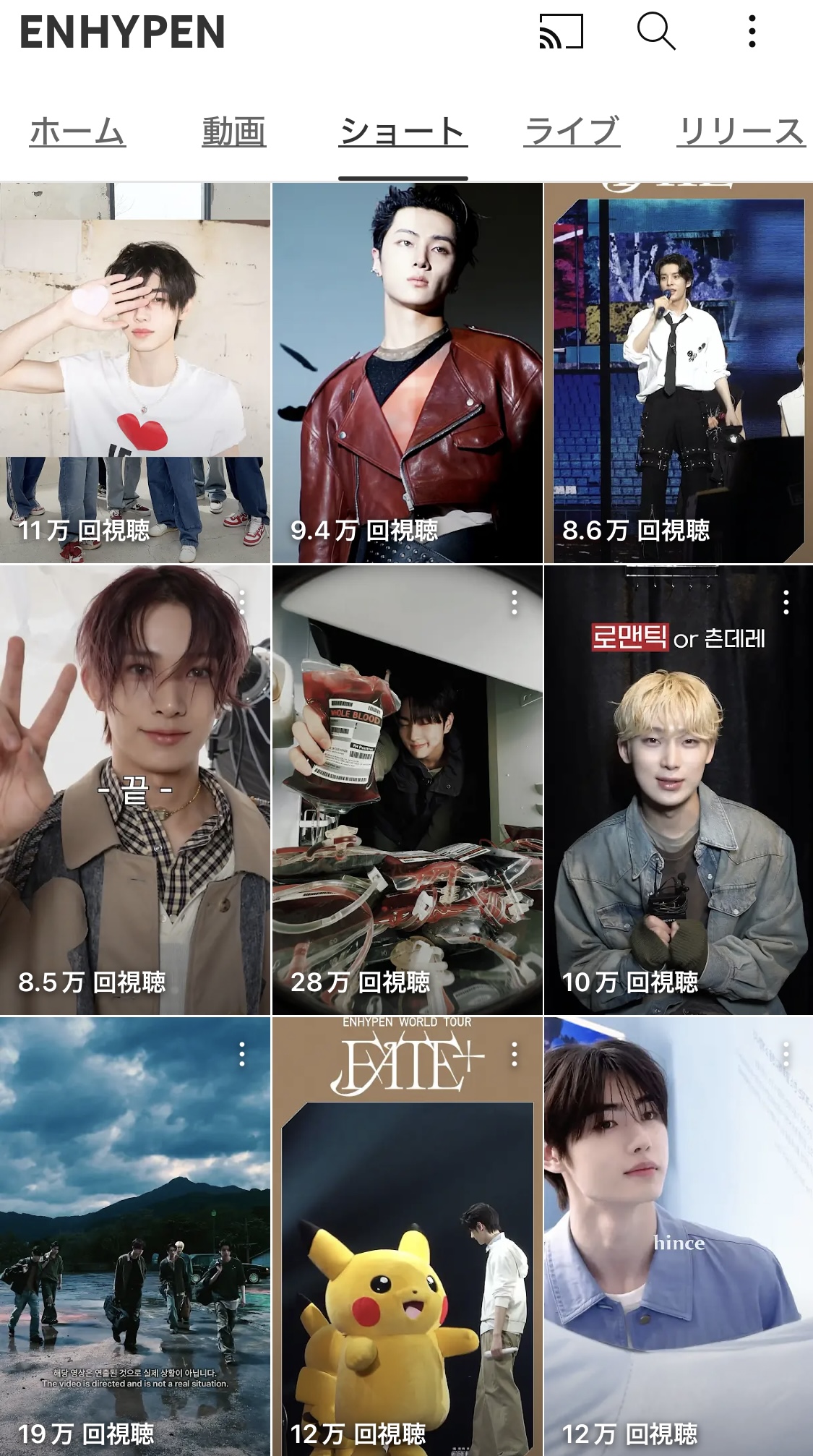Viewport: 813px width, 1456px height.
Task: Open more options on the 19万 回視聴 short
Action: tap(242, 1054)
